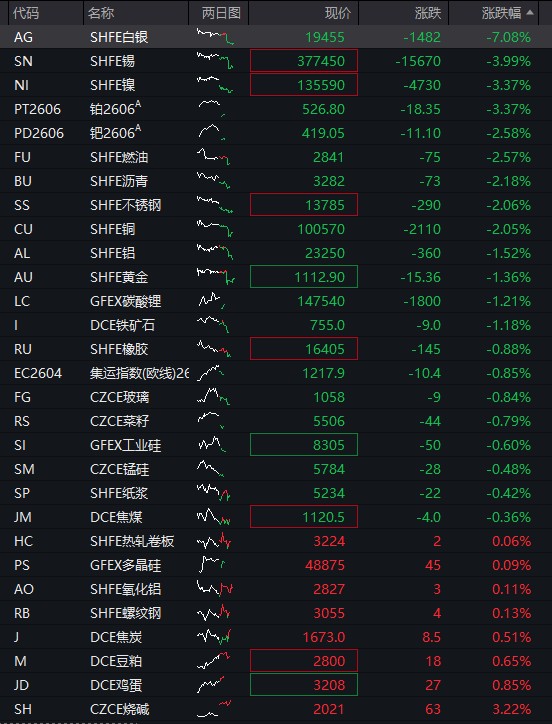This screenshot has width=552, height=724.
Task: View CZCE烧碱 SH details
Action: pyautogui.click(x=276, y=709)
